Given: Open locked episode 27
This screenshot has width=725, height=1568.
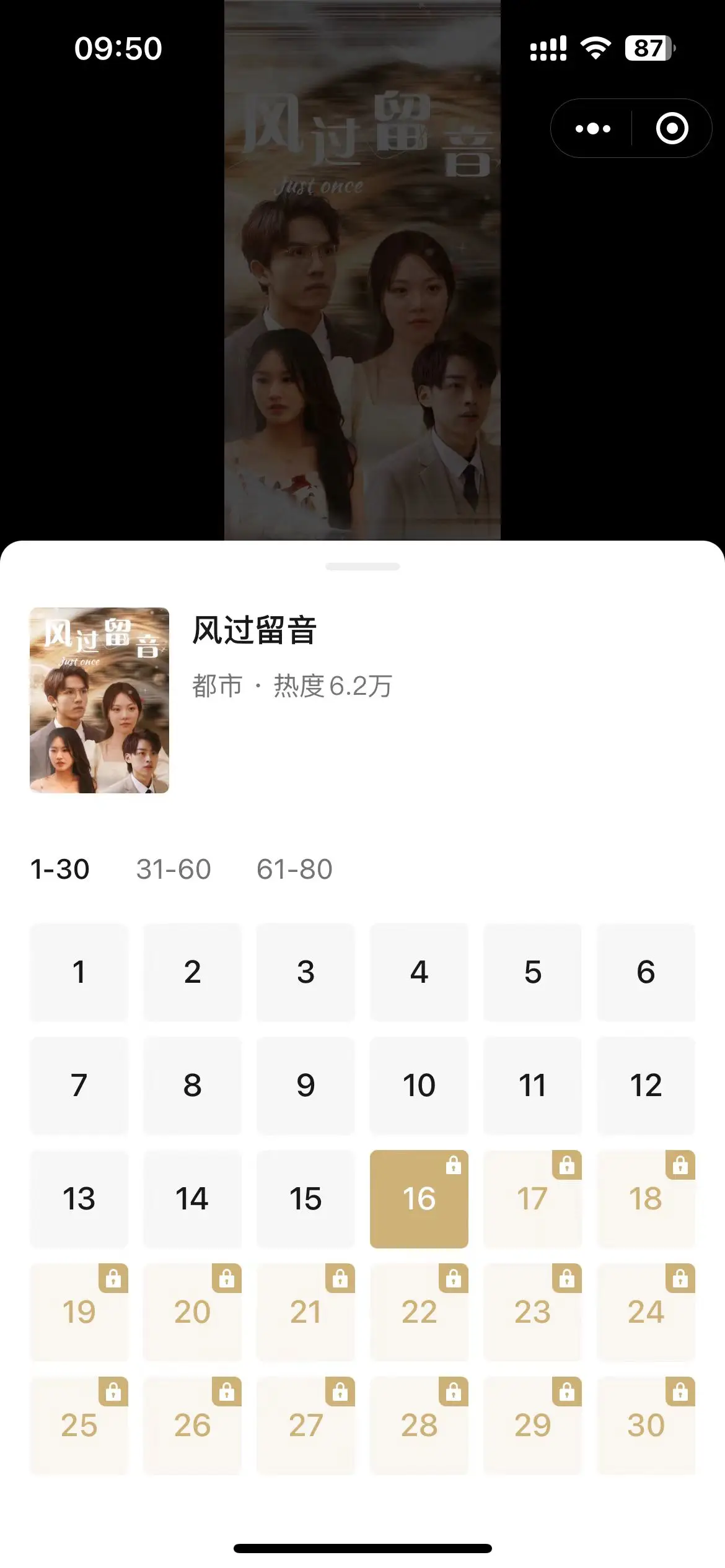Looking at the screenshot, I should [305, 1426].
